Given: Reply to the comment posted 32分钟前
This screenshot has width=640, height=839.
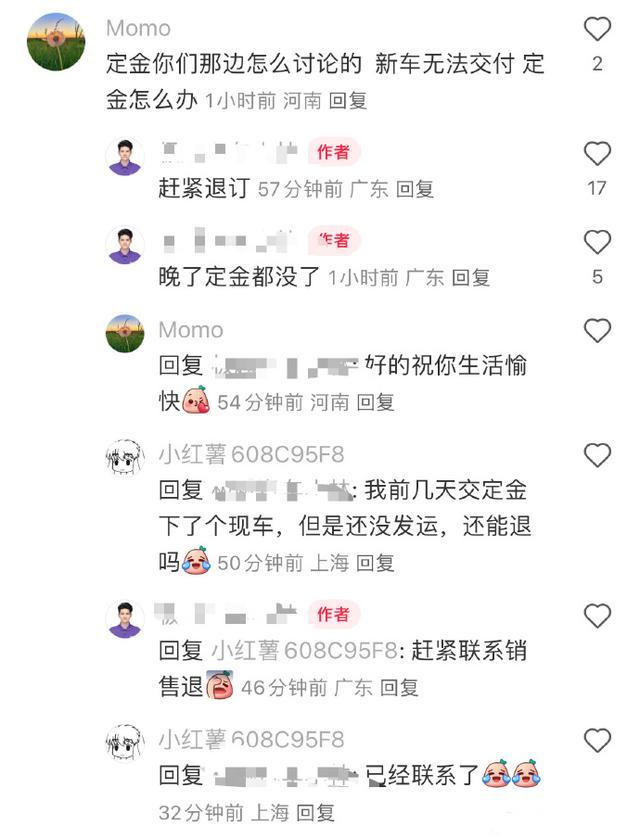Looking at the screenshot, I should pos(316,812).
